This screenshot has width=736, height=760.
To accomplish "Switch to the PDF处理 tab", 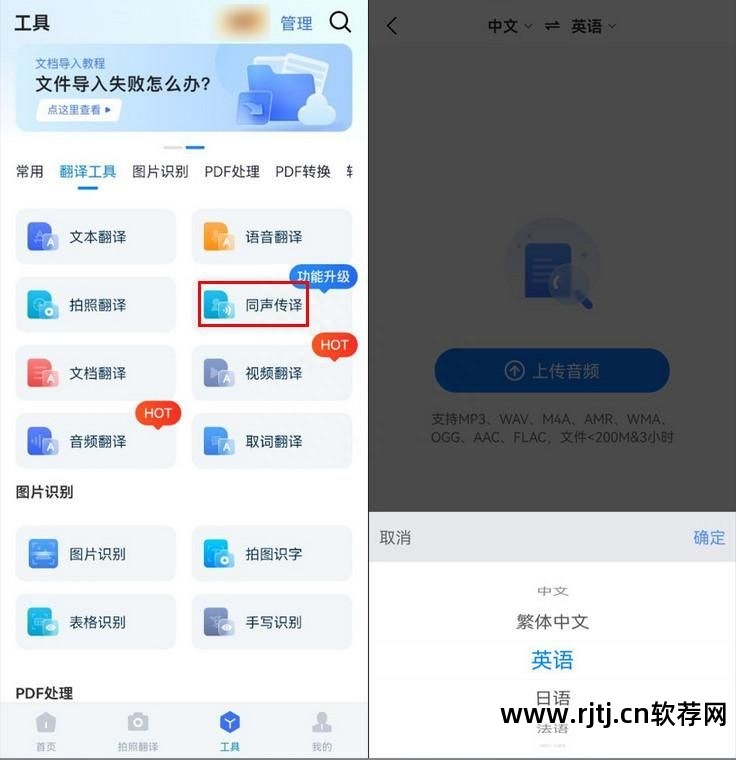I will 232,172.
